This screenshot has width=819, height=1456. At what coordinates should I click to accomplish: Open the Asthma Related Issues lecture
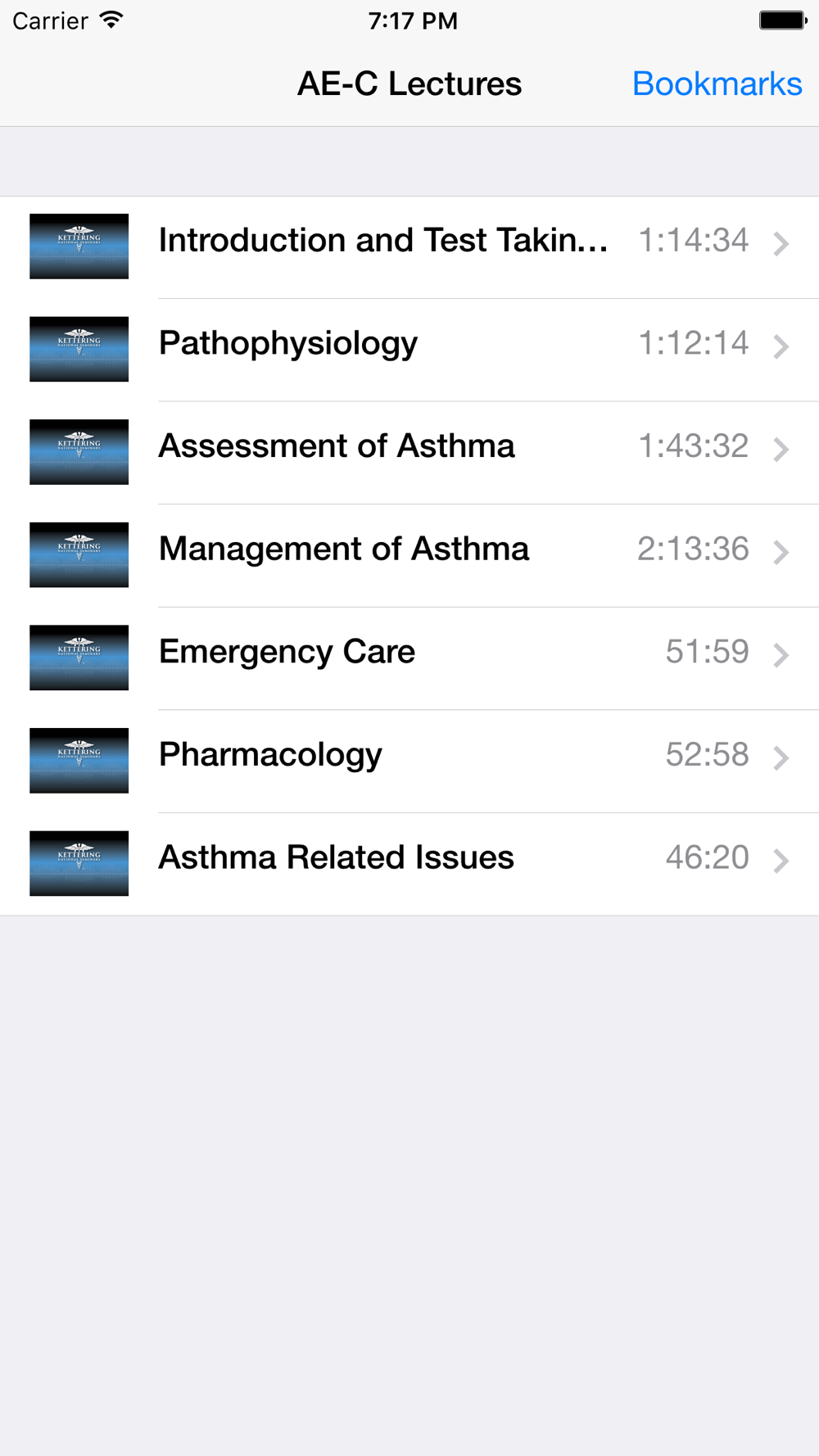click(409, 864)
